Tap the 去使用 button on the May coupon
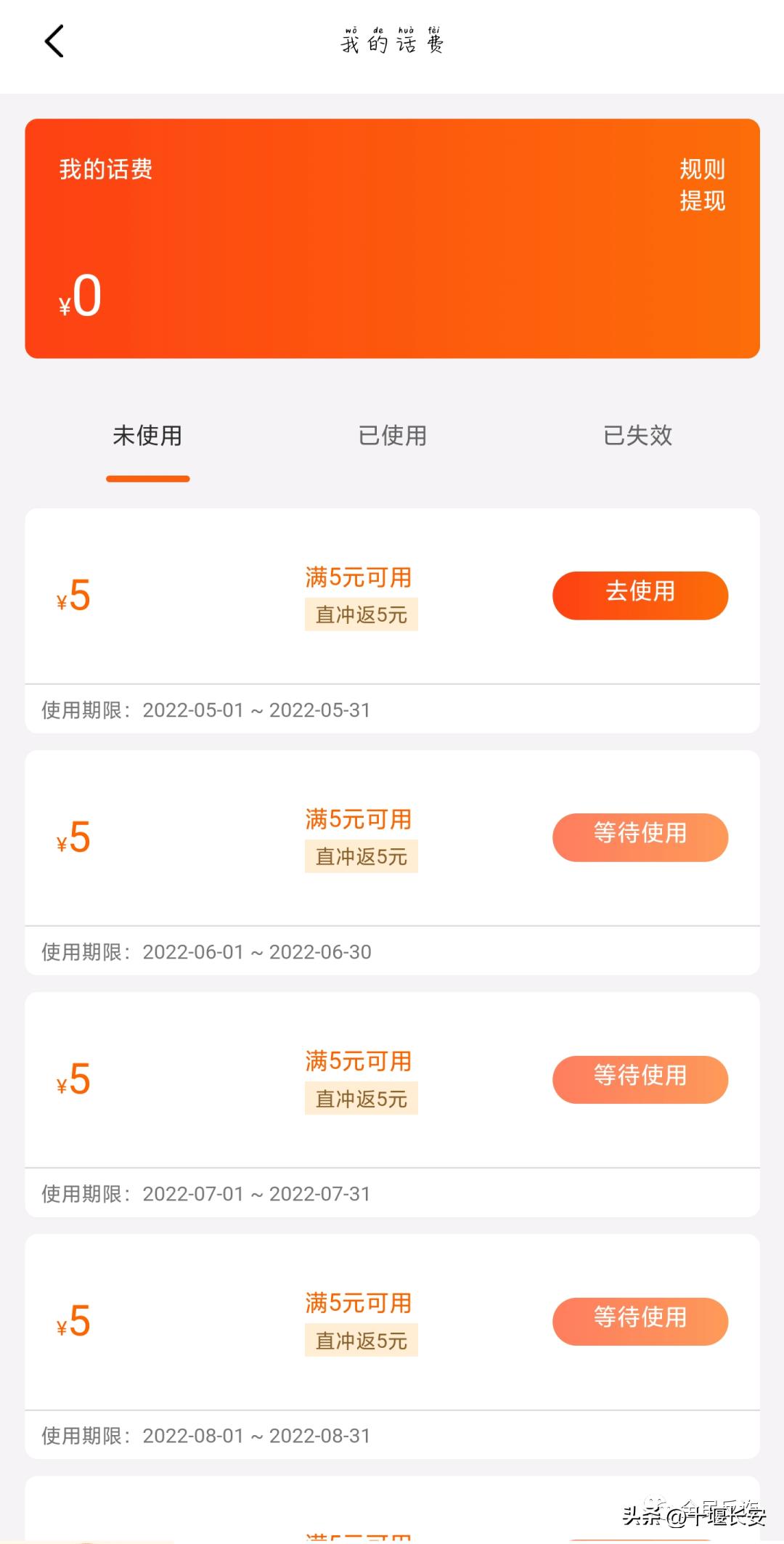The height and width of the screenshot is (1544, 784). click(640, 595)
